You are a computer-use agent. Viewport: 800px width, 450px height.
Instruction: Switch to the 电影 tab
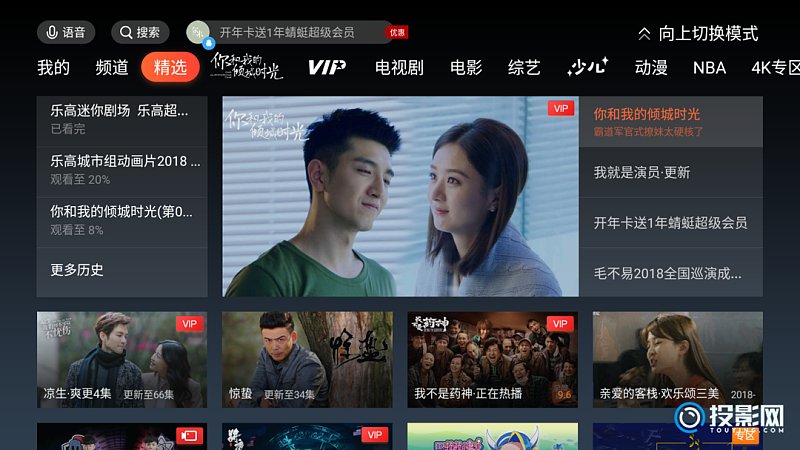pyautogui.click(x=466, y=68)
